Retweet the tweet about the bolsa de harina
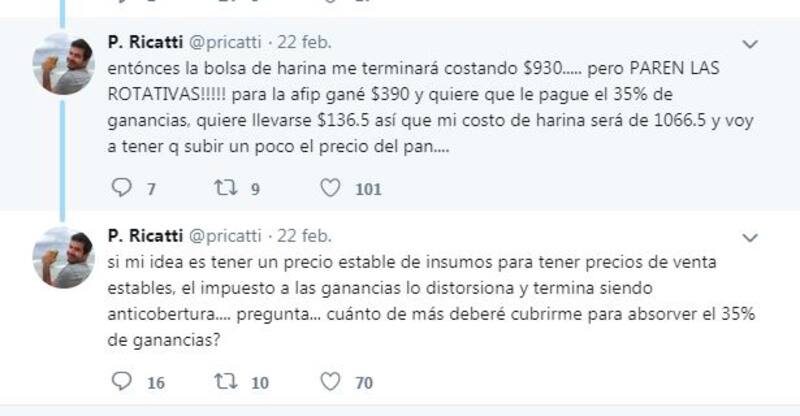This screenshot has width=800, height=416. click(x=224, y=187)
